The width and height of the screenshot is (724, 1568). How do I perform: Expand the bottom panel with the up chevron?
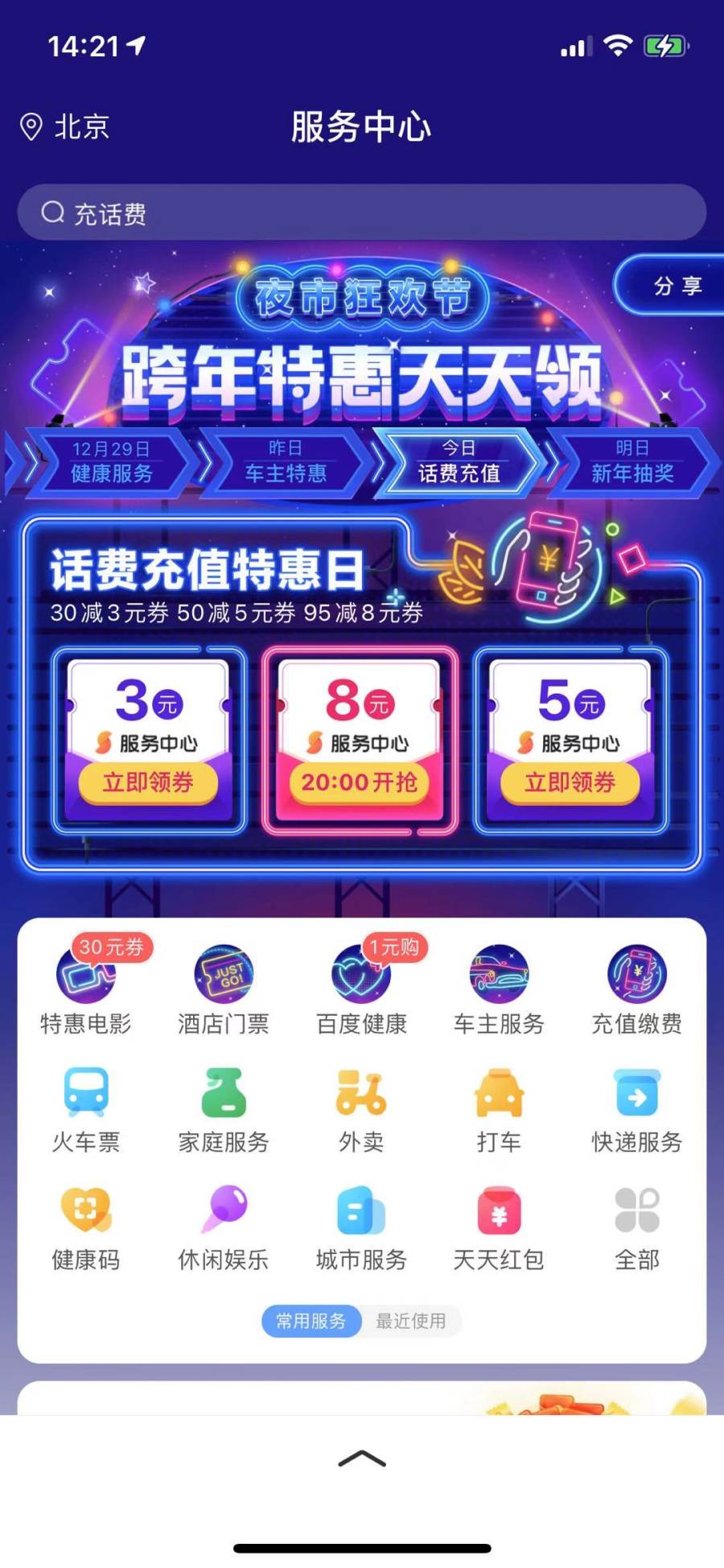point(362,1459)
